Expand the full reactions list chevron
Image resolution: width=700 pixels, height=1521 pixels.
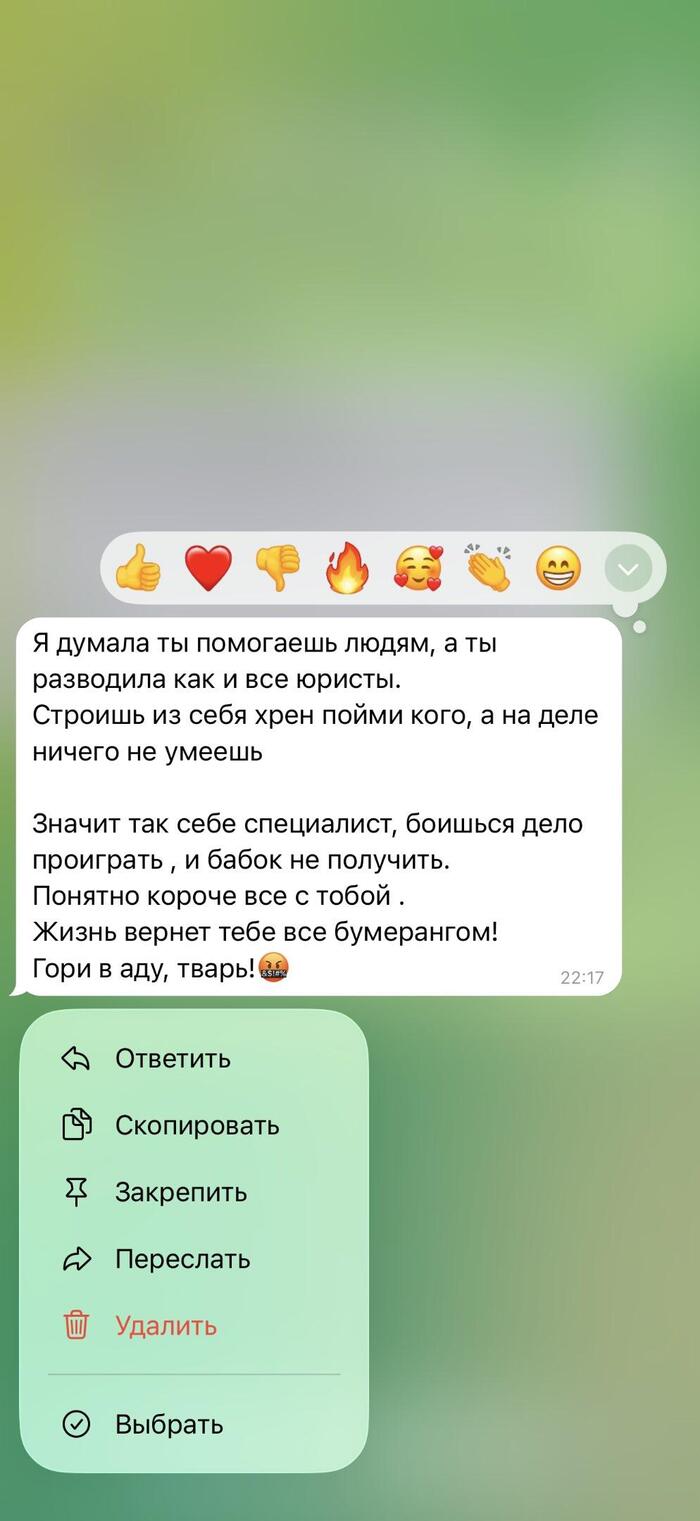628,569
